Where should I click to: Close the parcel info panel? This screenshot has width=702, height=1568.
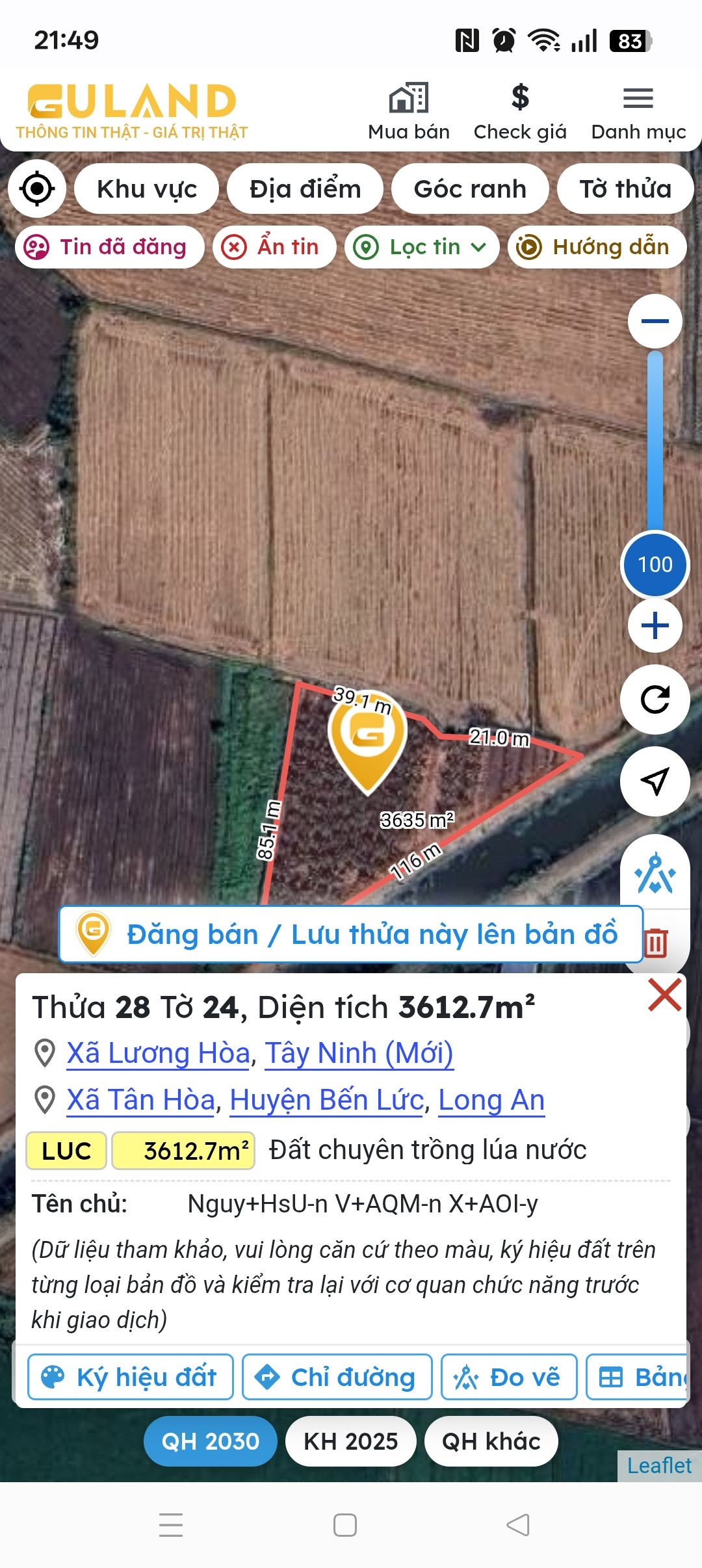665,995
